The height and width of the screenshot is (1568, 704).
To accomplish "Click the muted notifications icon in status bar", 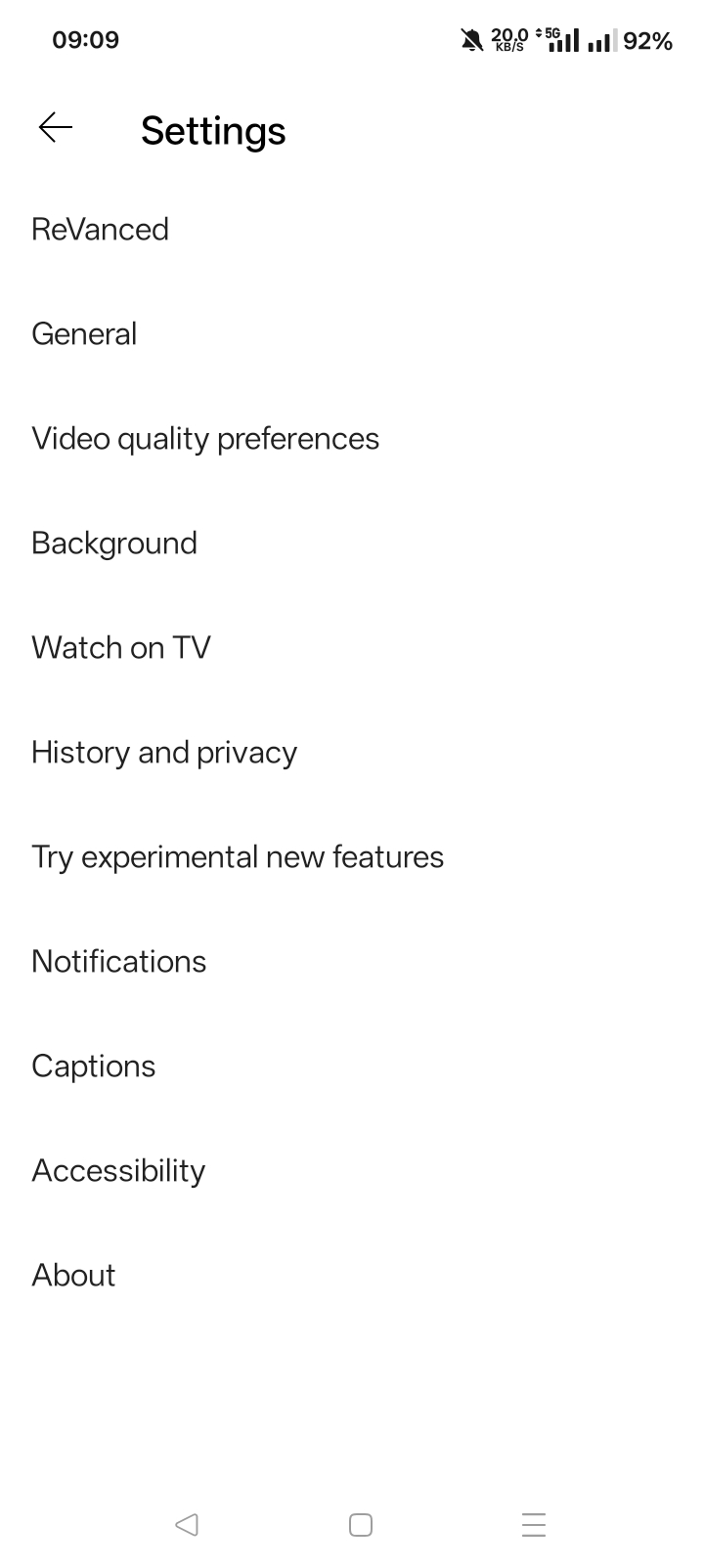I will [x=470, y=40].
